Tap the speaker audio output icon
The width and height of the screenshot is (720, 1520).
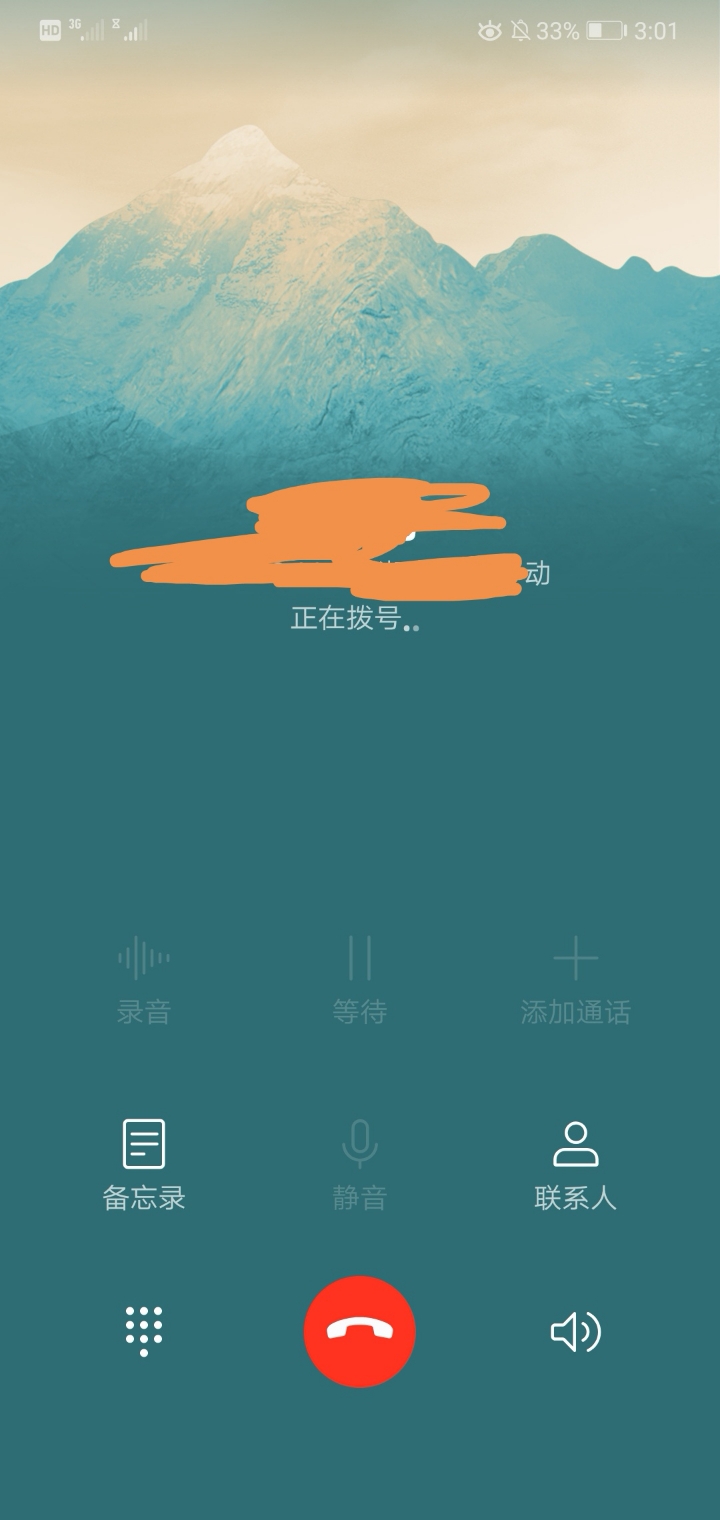click(576, 1330)
